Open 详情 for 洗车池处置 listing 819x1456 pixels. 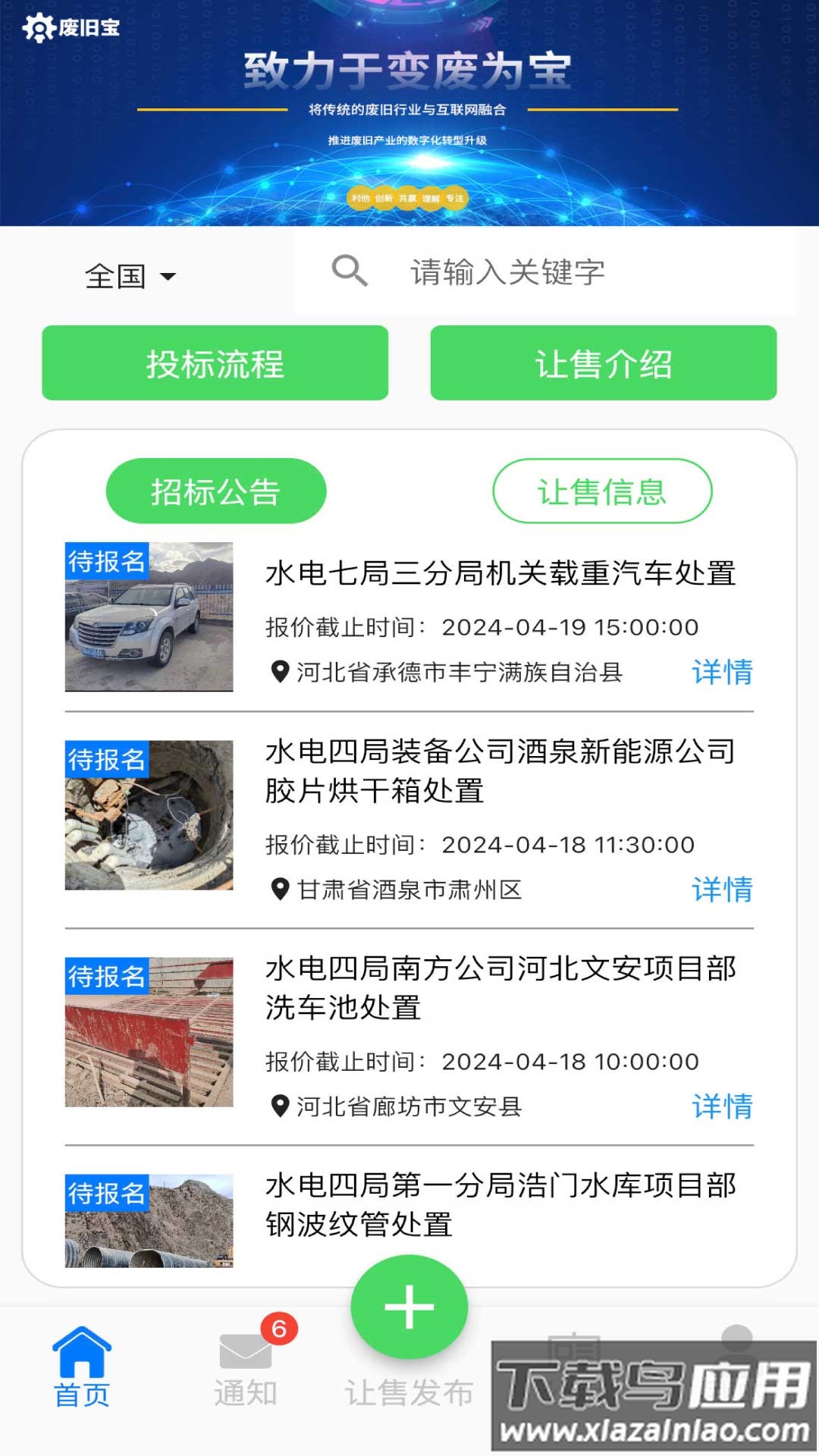(721, 1109)
